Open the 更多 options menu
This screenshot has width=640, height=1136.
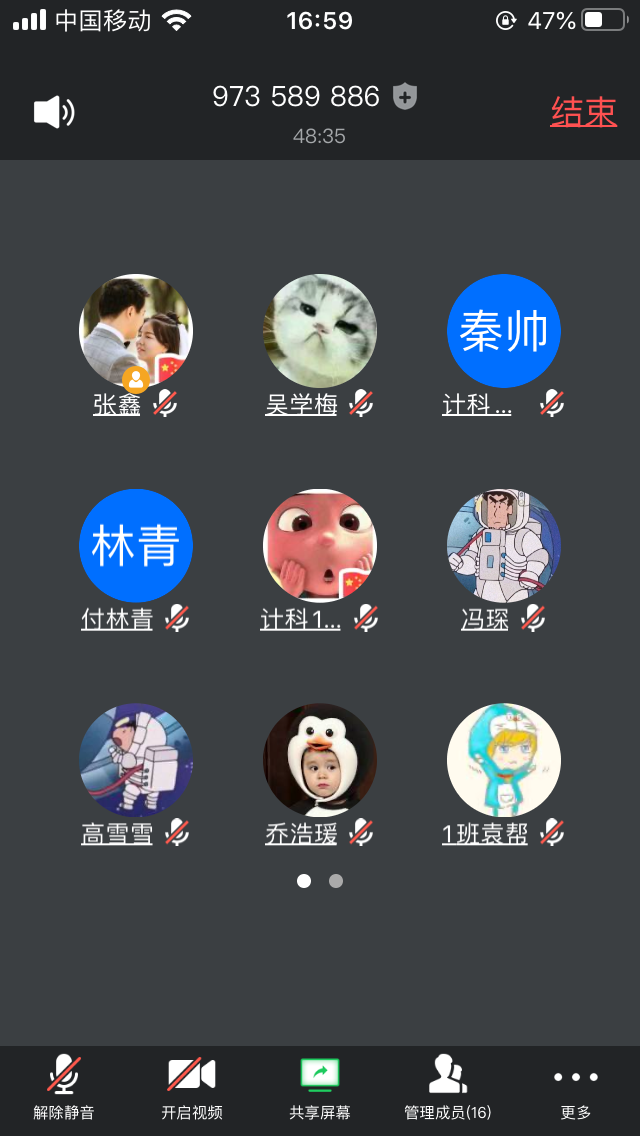(576, 1088)
